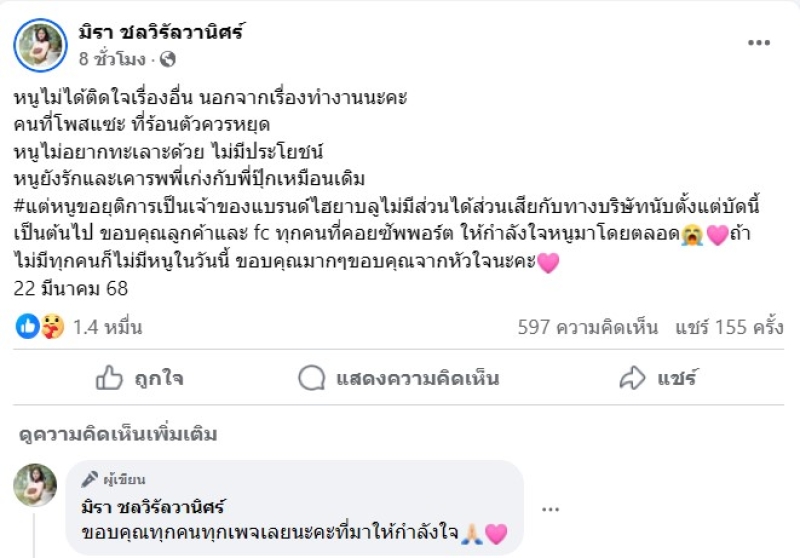Open มิรา ชลวิรัลวานิศร์'s profile from post header
800x558 pixels.
(161, 33)
